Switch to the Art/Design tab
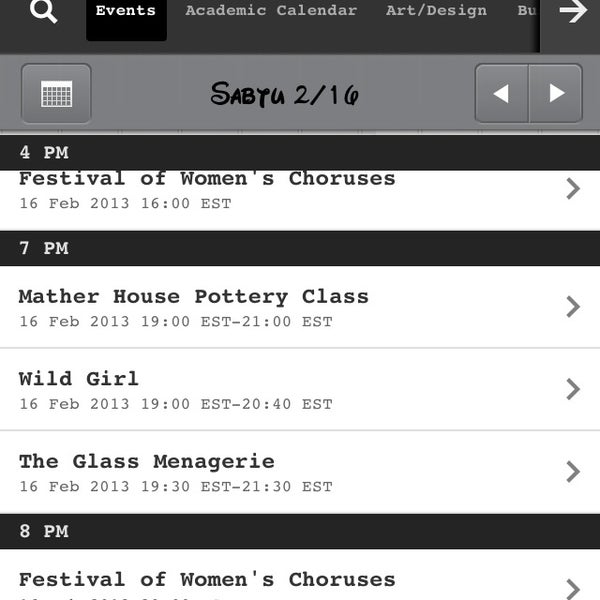Screen dimensions: 600x600 436,12
